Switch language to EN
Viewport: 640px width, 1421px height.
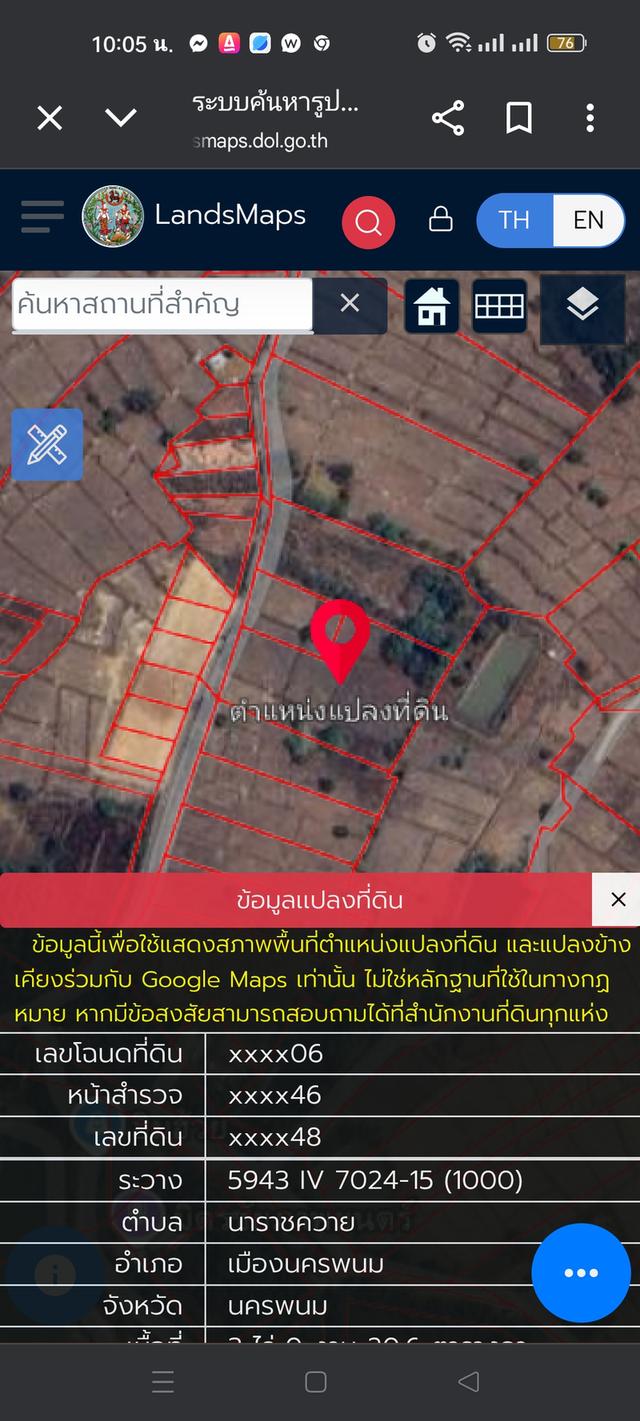(x=588, y=220)
